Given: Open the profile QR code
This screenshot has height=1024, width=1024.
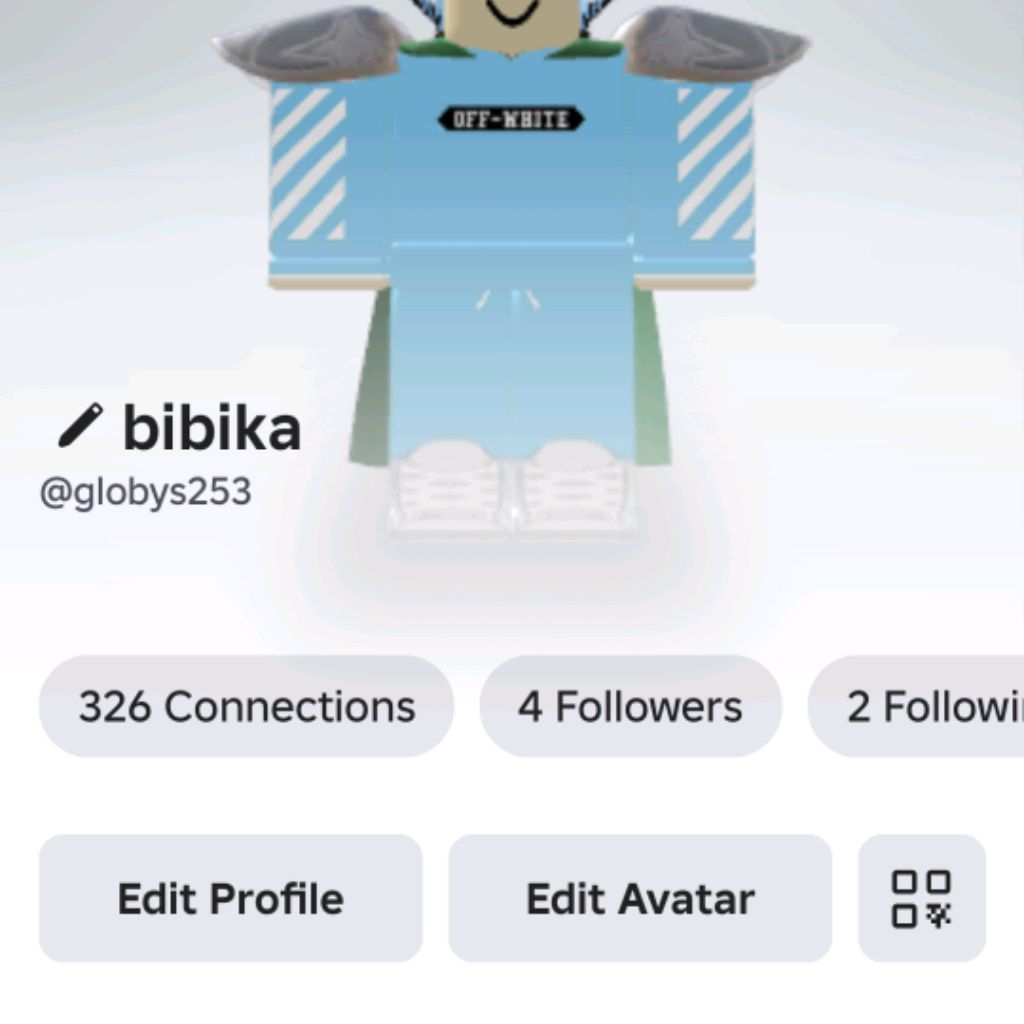Looking at the screenshot, I should pyautogui.click(x=921, y=898).
